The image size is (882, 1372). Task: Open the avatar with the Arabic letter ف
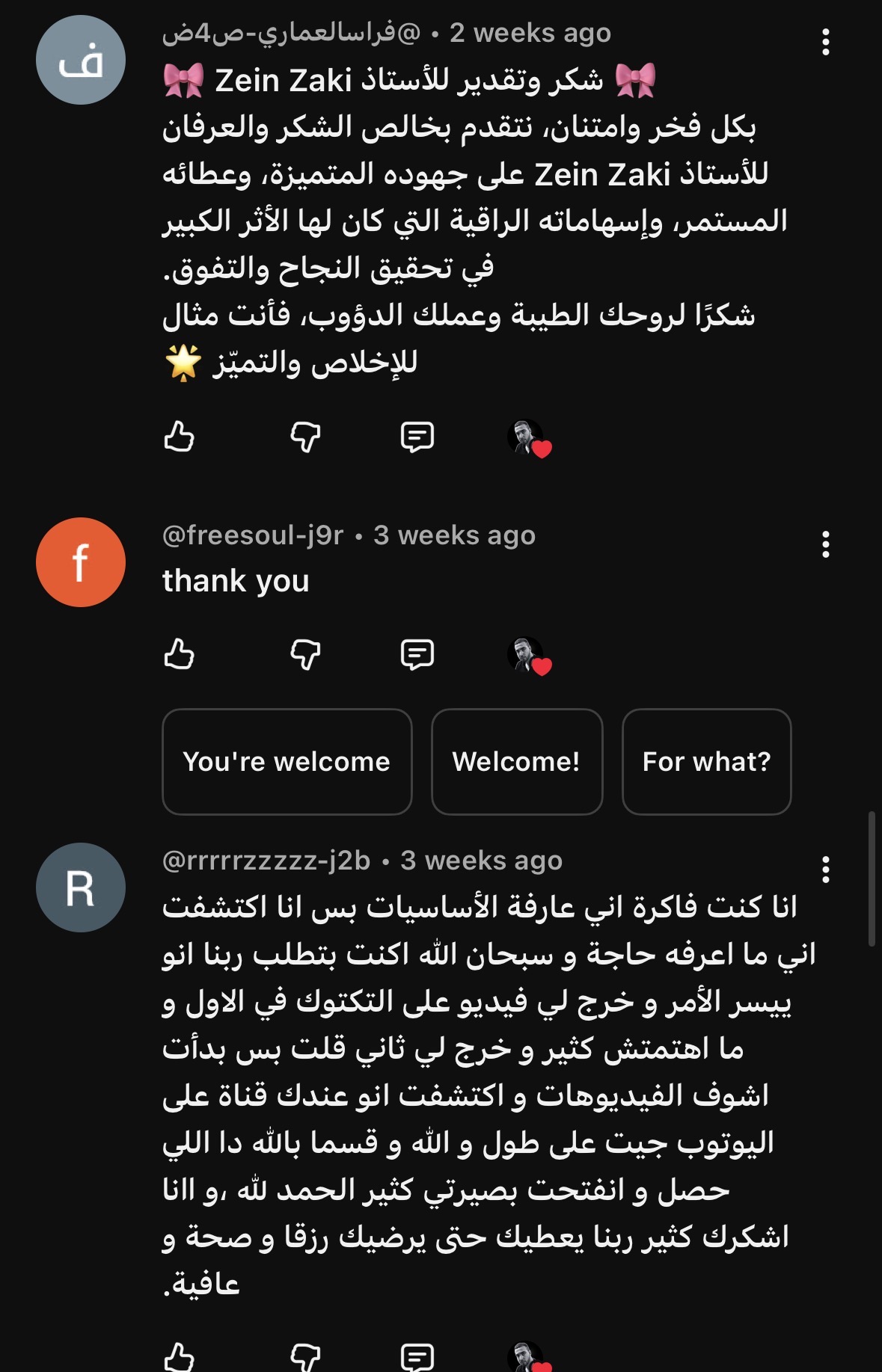(x=81, y=60)
